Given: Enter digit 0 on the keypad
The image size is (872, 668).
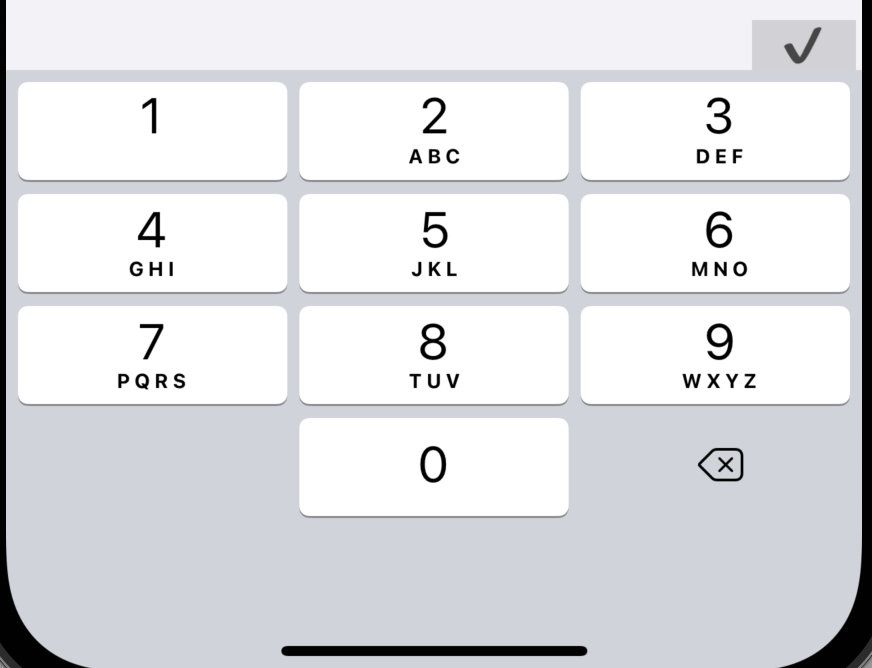Looking at the screenshot, I should (x=433, y=467).
